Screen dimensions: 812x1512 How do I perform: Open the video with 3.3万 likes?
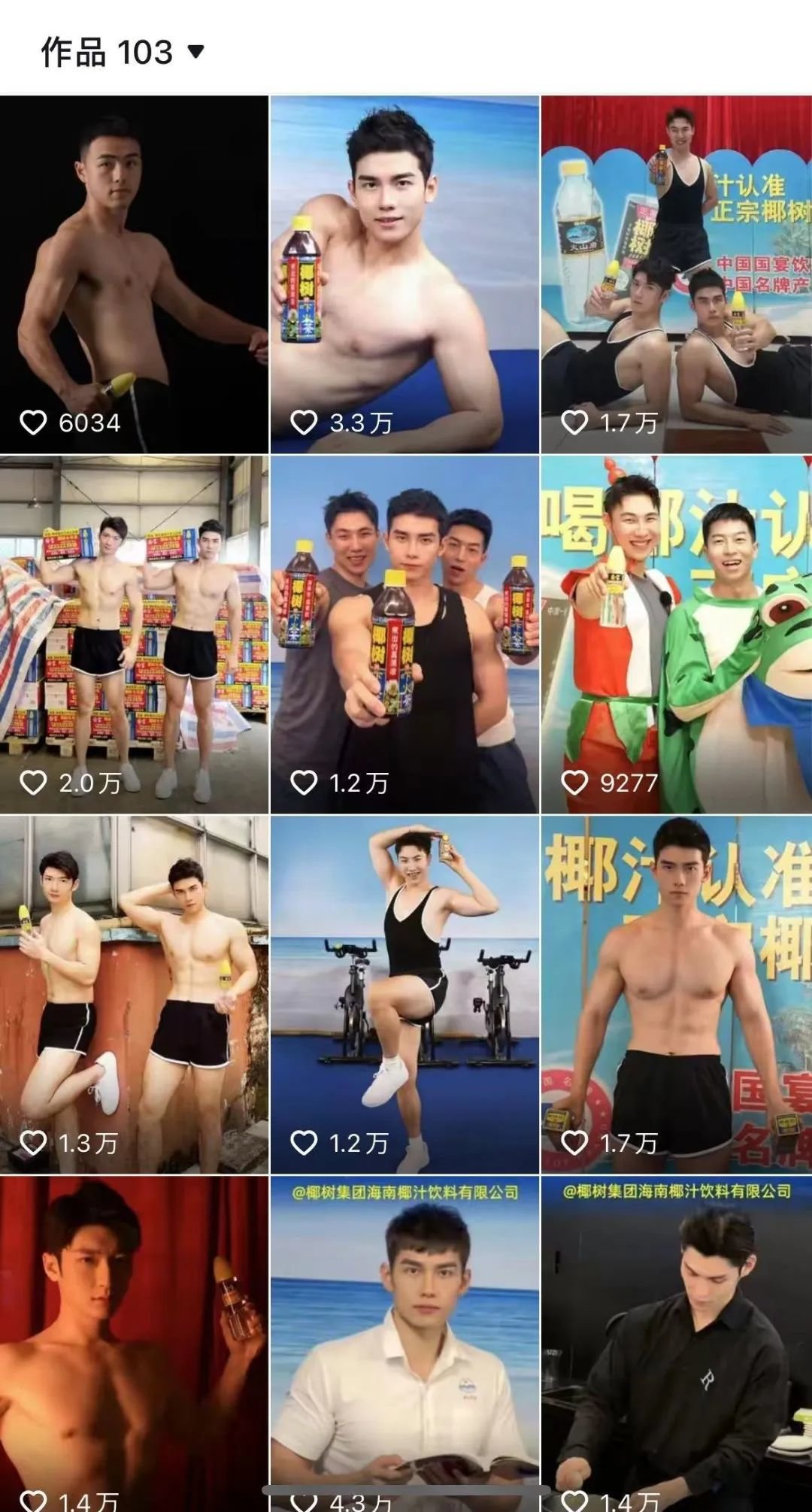[404, 274]
